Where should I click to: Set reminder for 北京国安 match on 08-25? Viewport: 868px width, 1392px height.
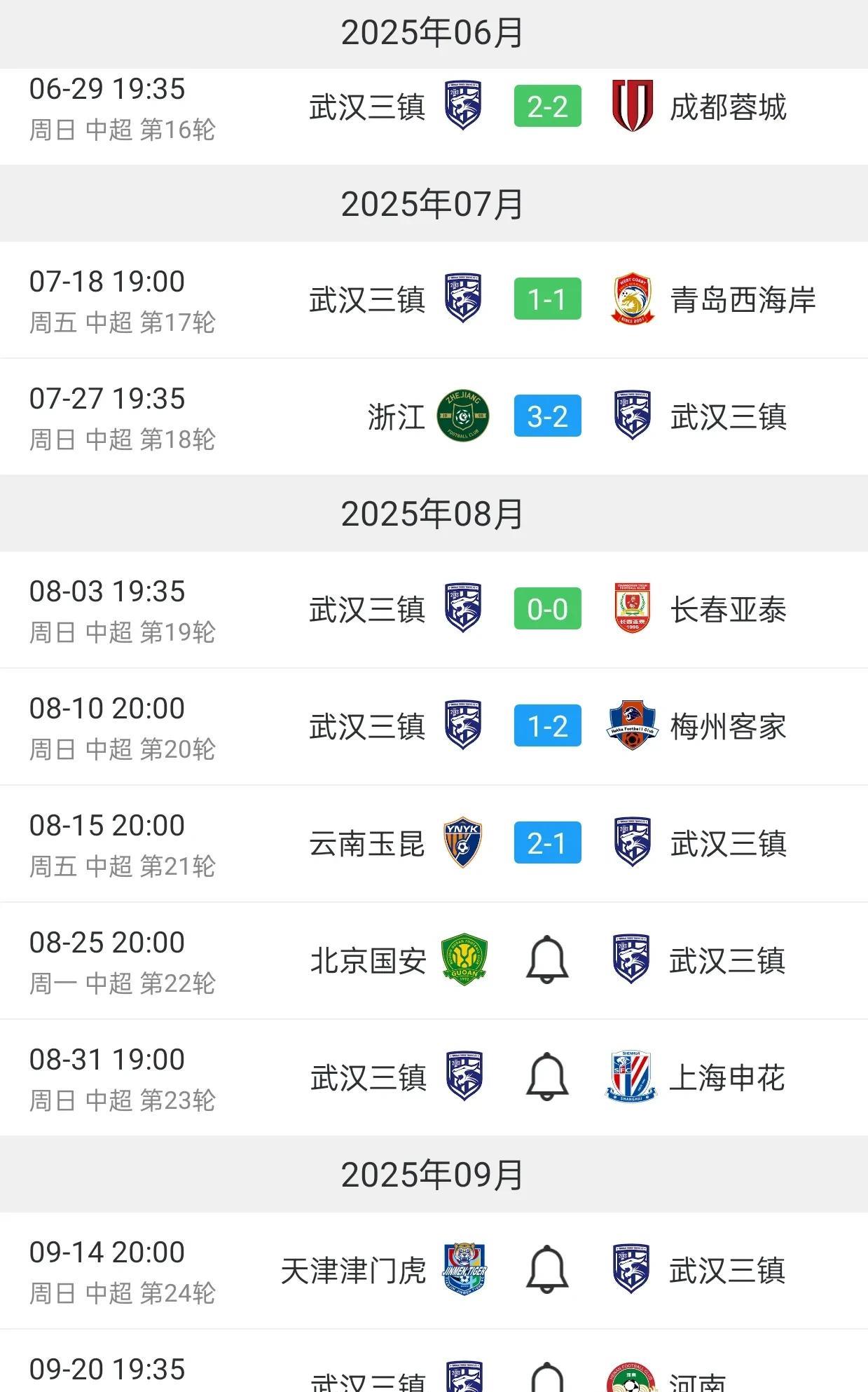click(547, 960)
